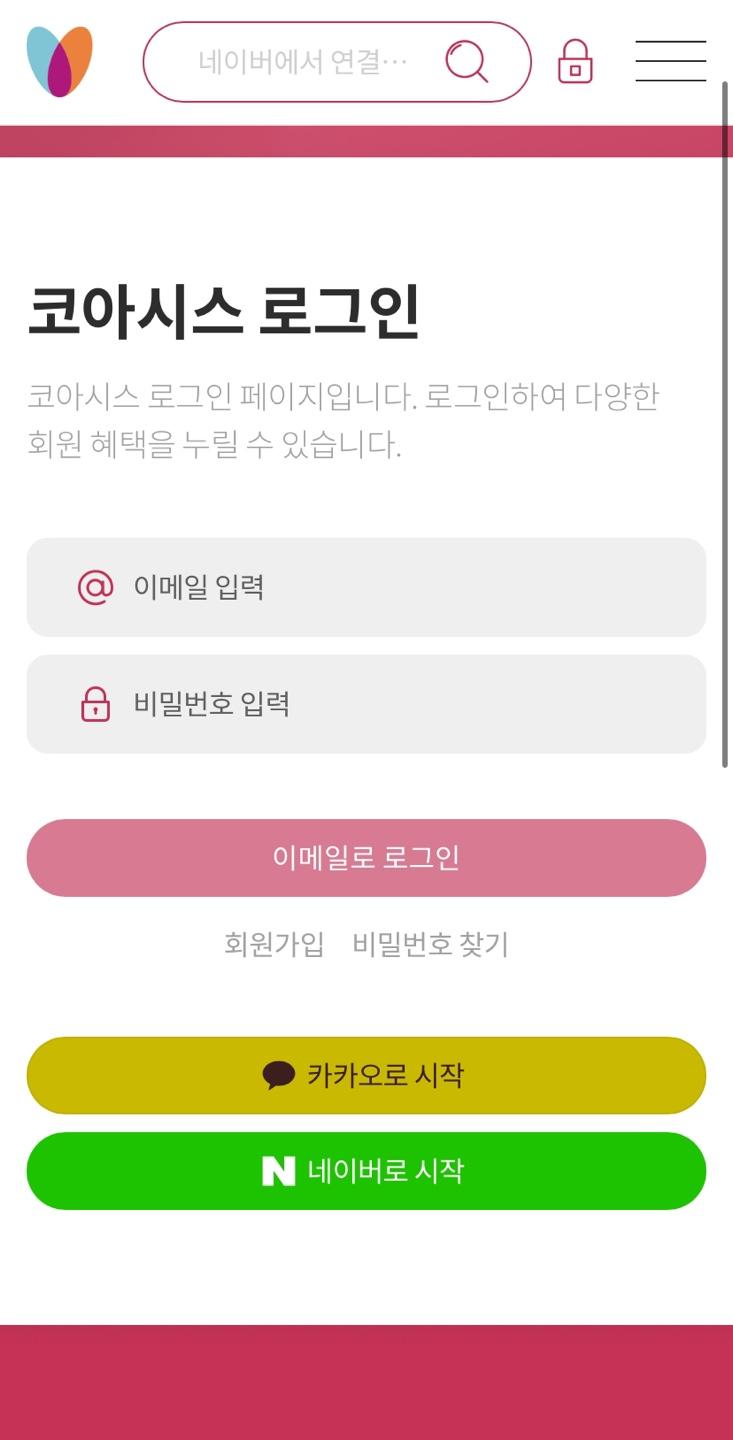Open the 회원가입 link

(x=274, y=944)
